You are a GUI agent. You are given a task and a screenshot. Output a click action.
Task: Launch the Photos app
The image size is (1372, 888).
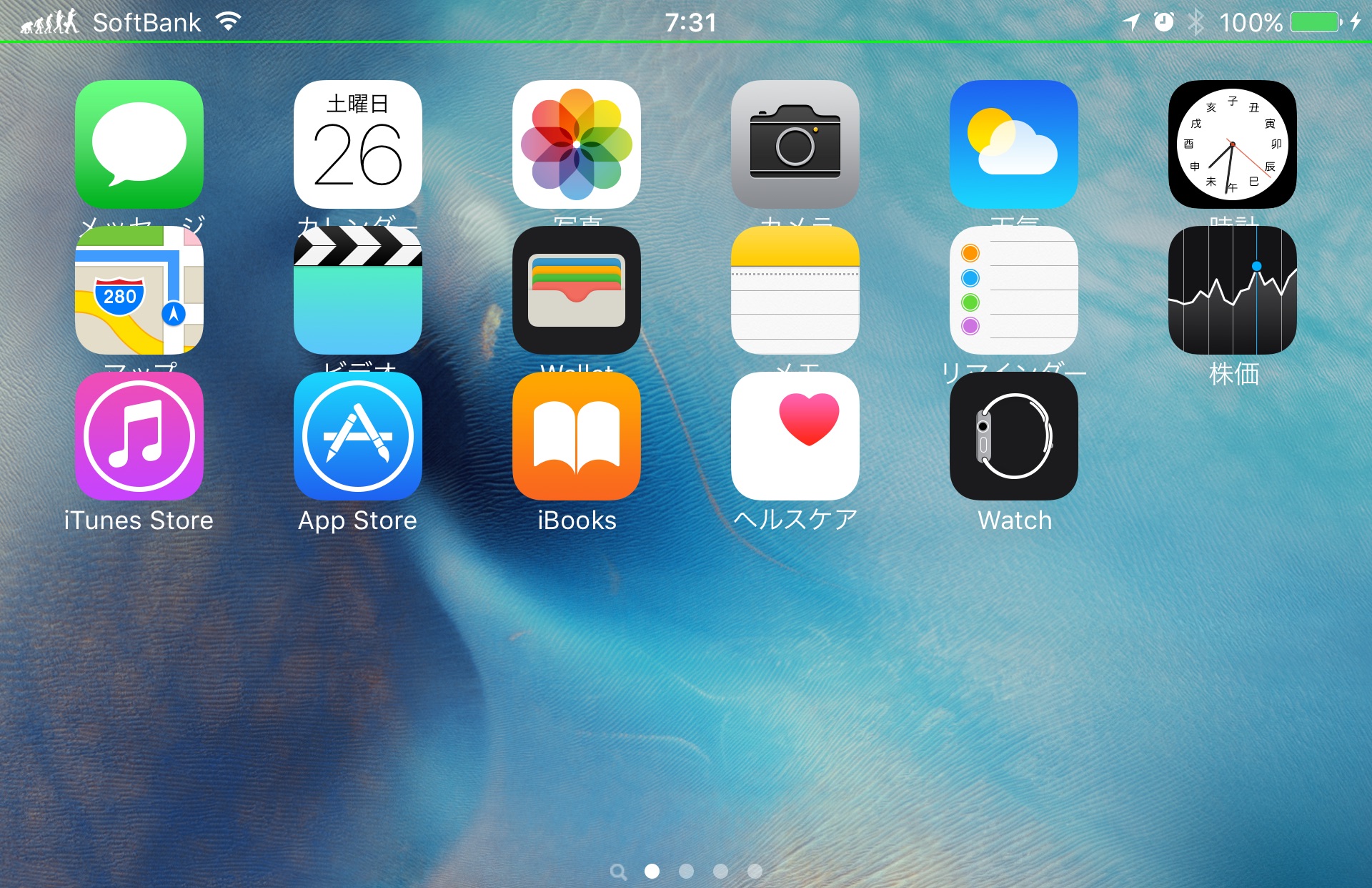click(577, 144)
